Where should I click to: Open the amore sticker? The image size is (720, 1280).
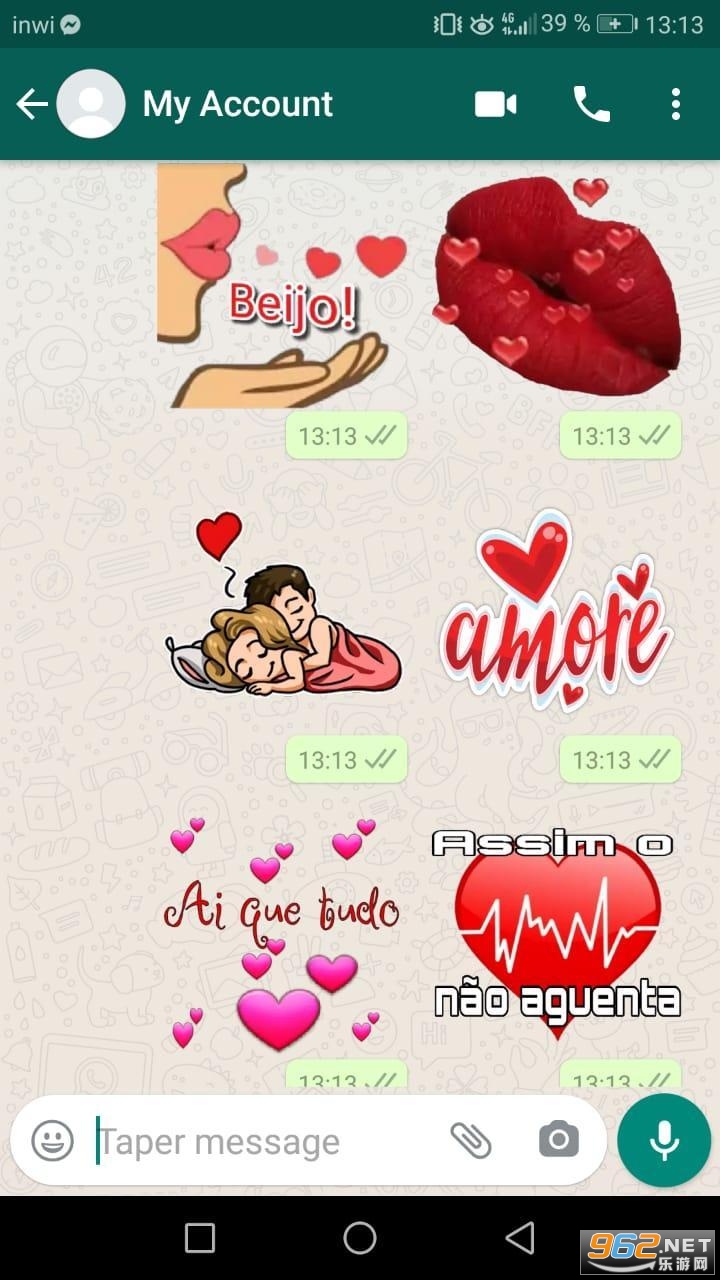(x=556, y=612)
